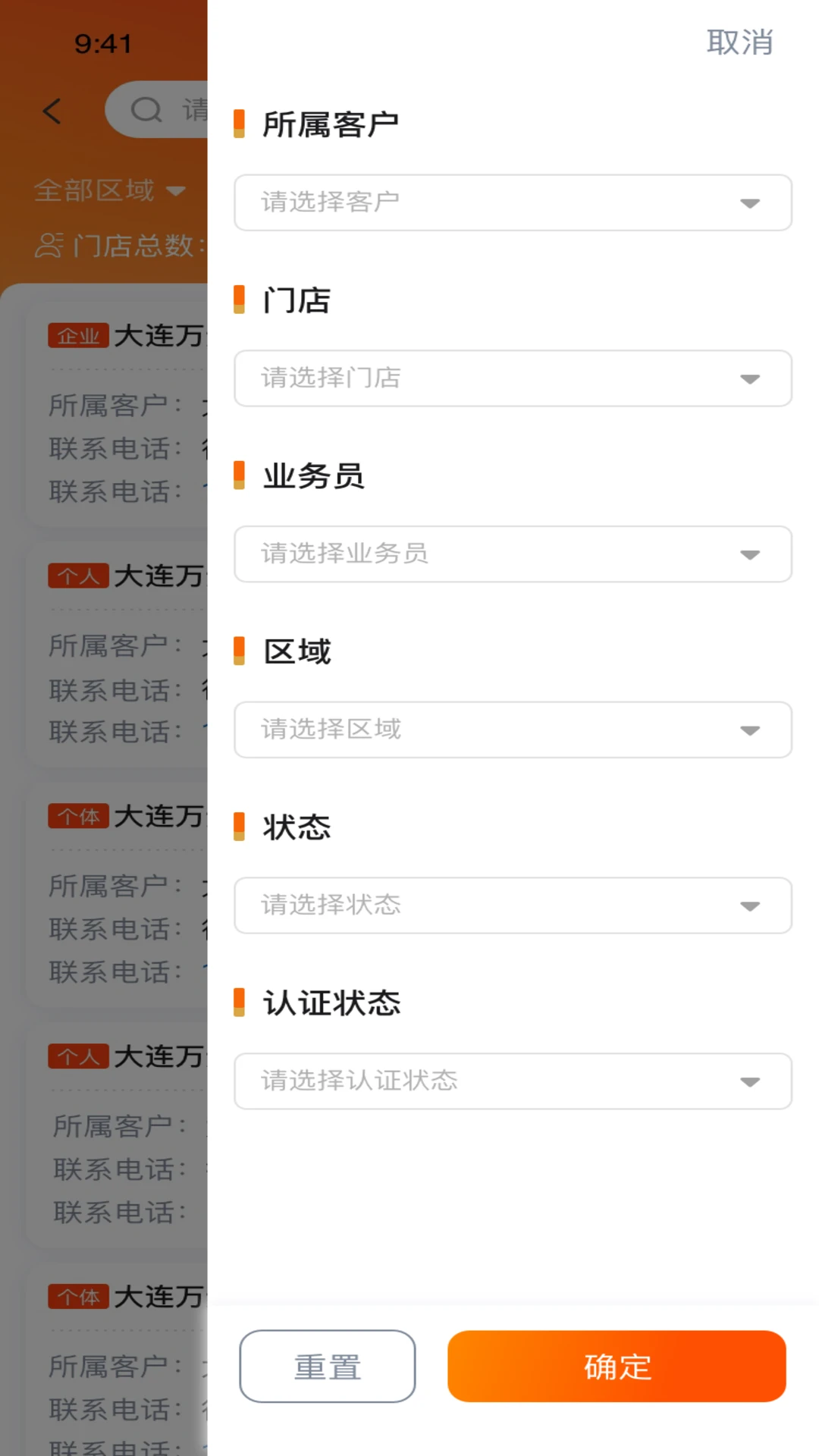Confirm filters with the 确定 button
The image size is (819, 1456).
coord(617,1366)
